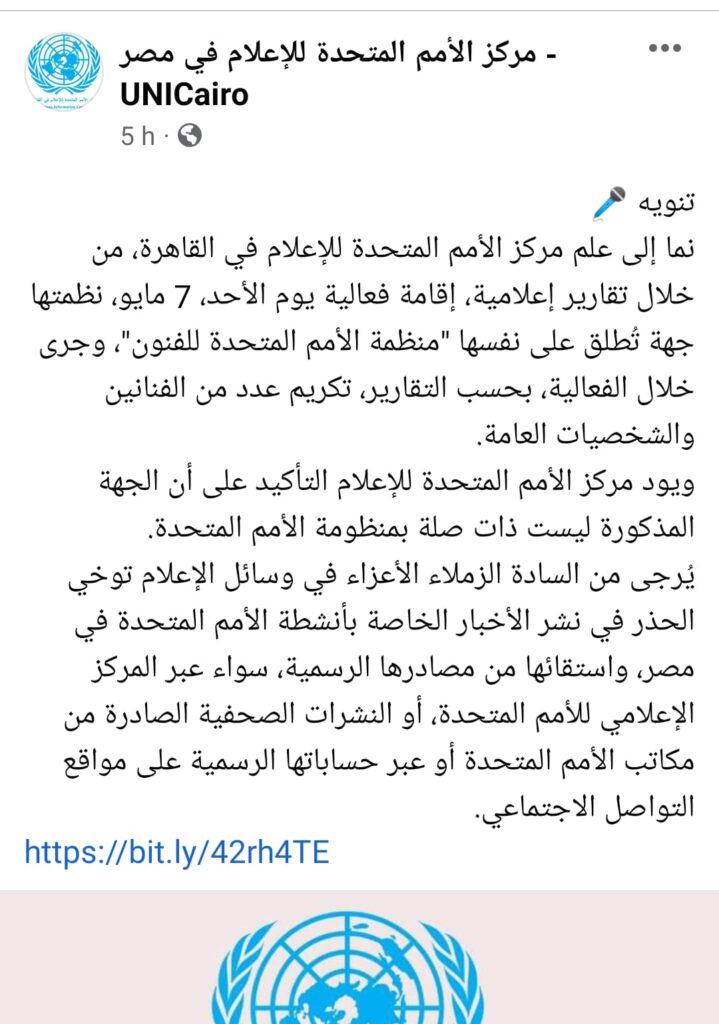Open the UNICairo profile picture

pos(65,71)
